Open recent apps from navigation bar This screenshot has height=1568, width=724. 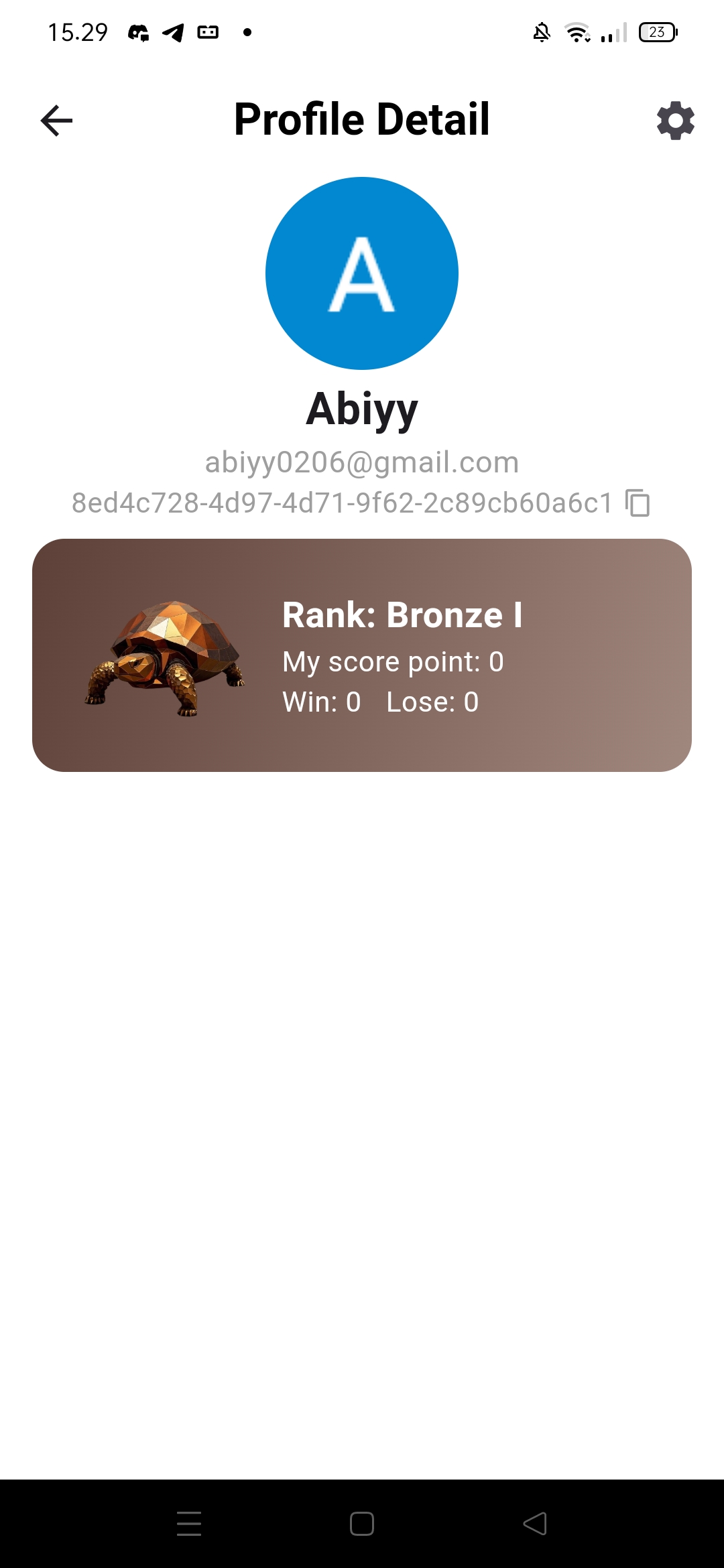[189, 1523]
